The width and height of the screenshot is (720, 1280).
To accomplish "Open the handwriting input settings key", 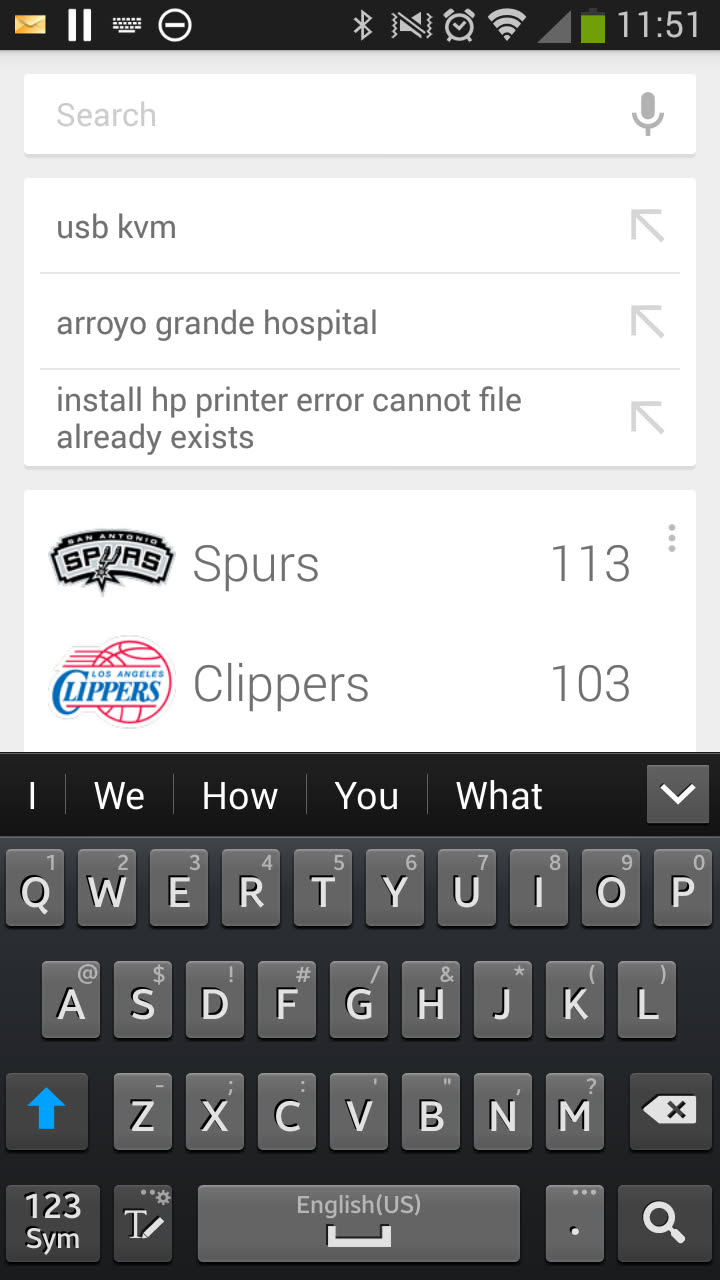I will (x=142, y=1223).
